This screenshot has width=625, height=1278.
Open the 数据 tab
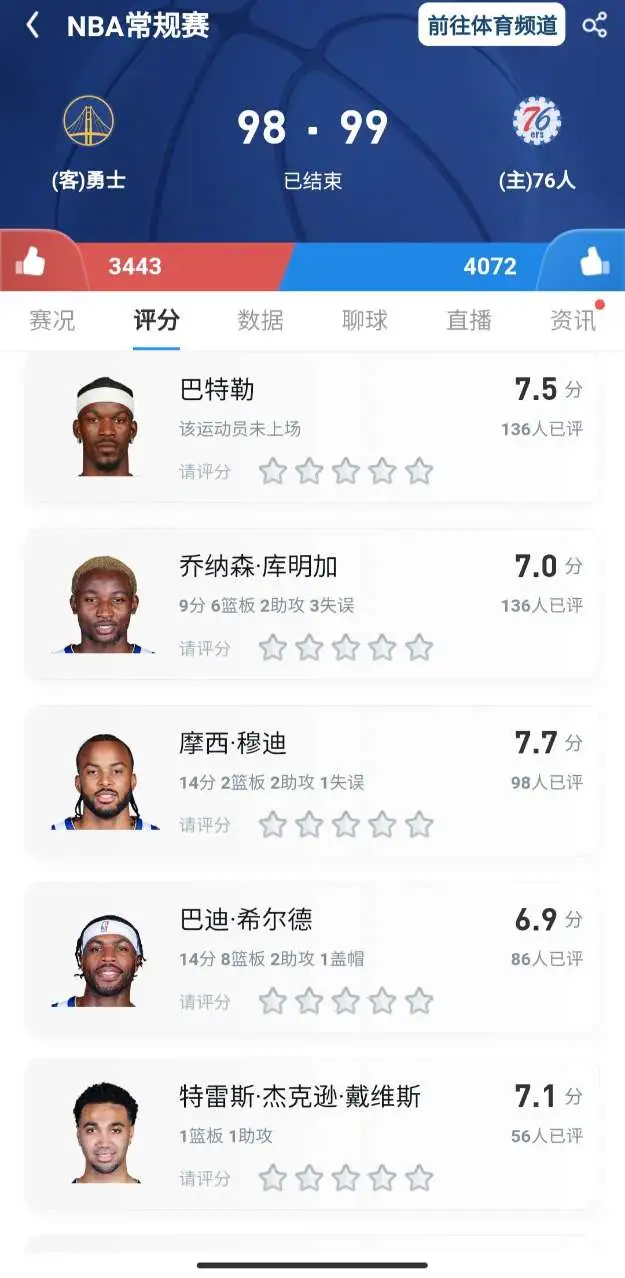261,320
